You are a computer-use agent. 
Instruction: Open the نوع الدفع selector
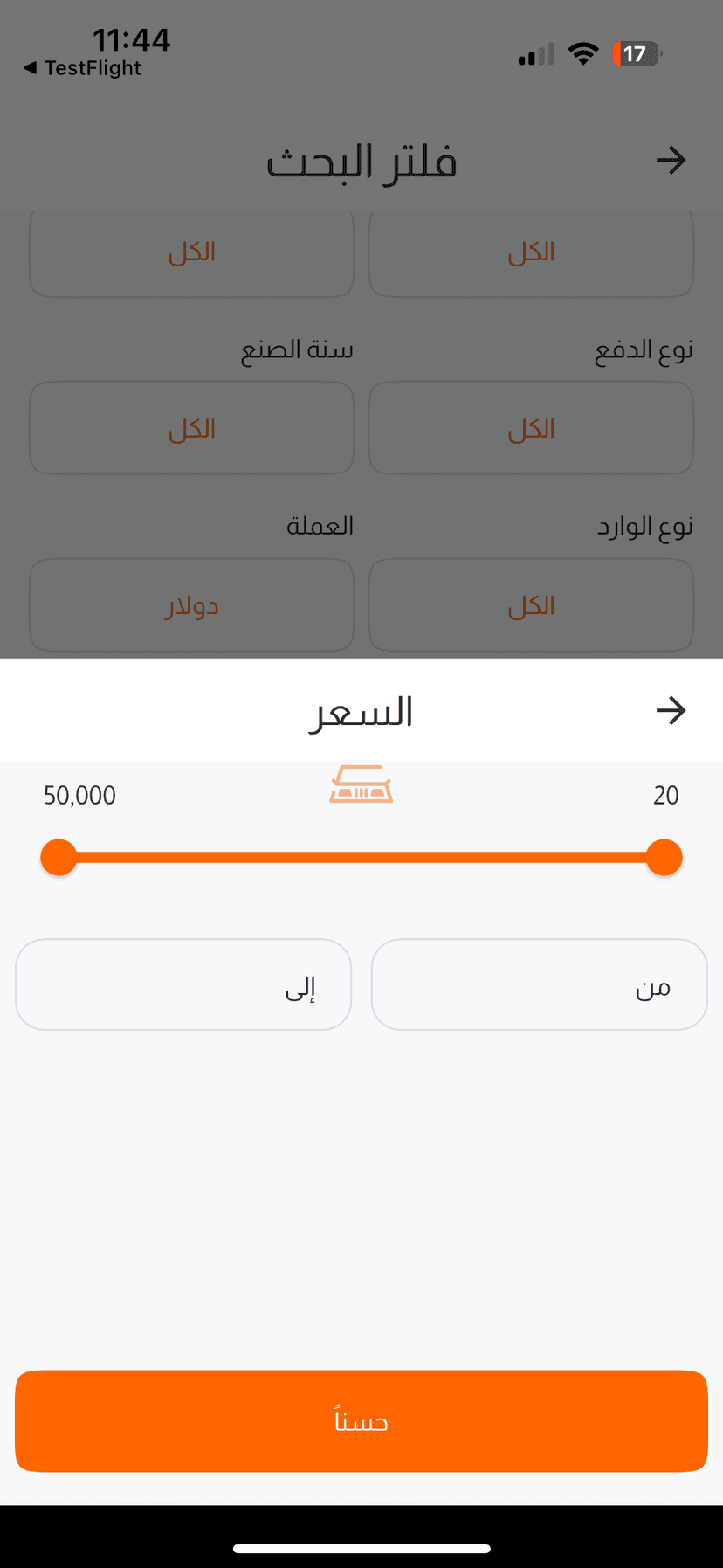(x=531, y=428)
